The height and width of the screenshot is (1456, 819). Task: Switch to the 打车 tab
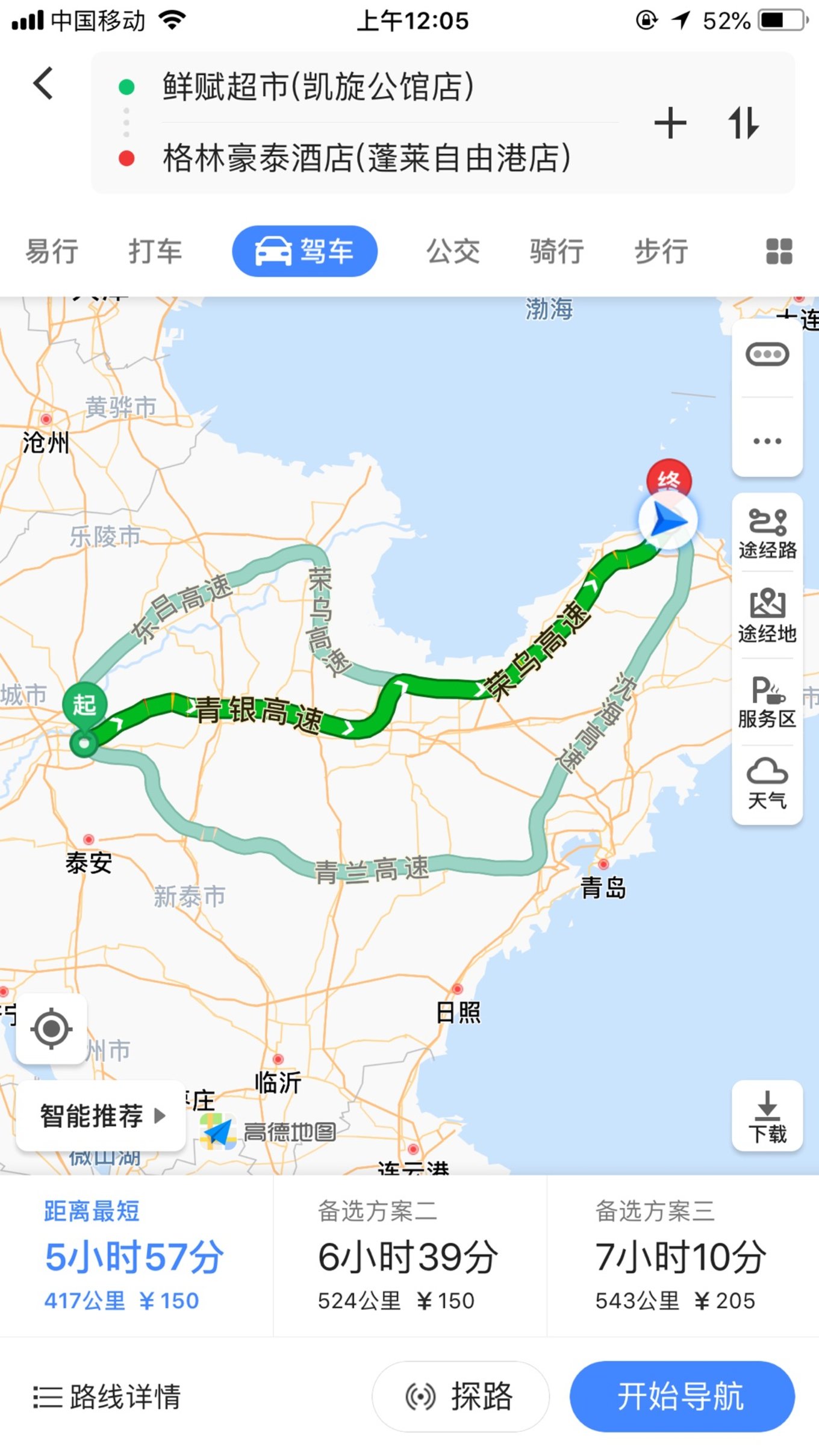click(155, 251)
